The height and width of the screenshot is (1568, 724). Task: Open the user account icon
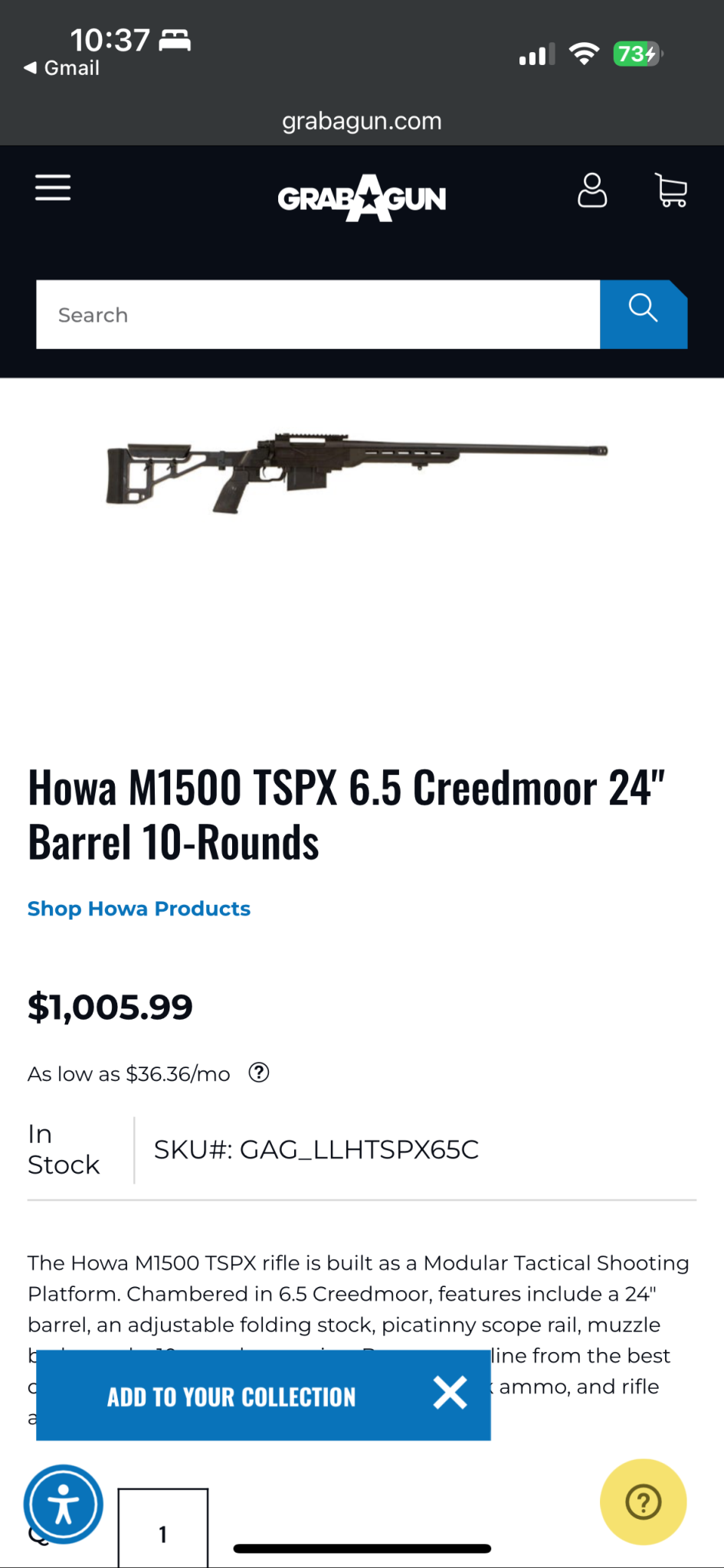coord(592,191)
